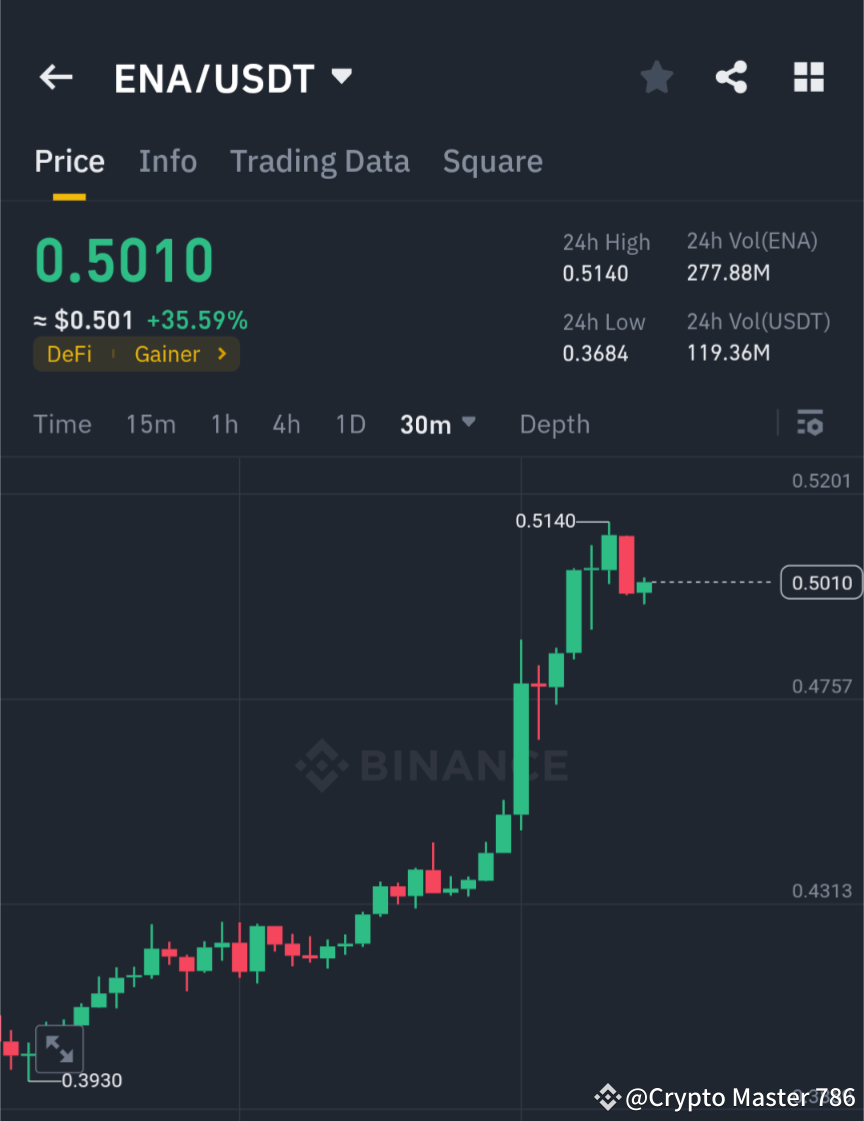Open the share options icon
864x1121 pixels.
[x=731, y=77]
